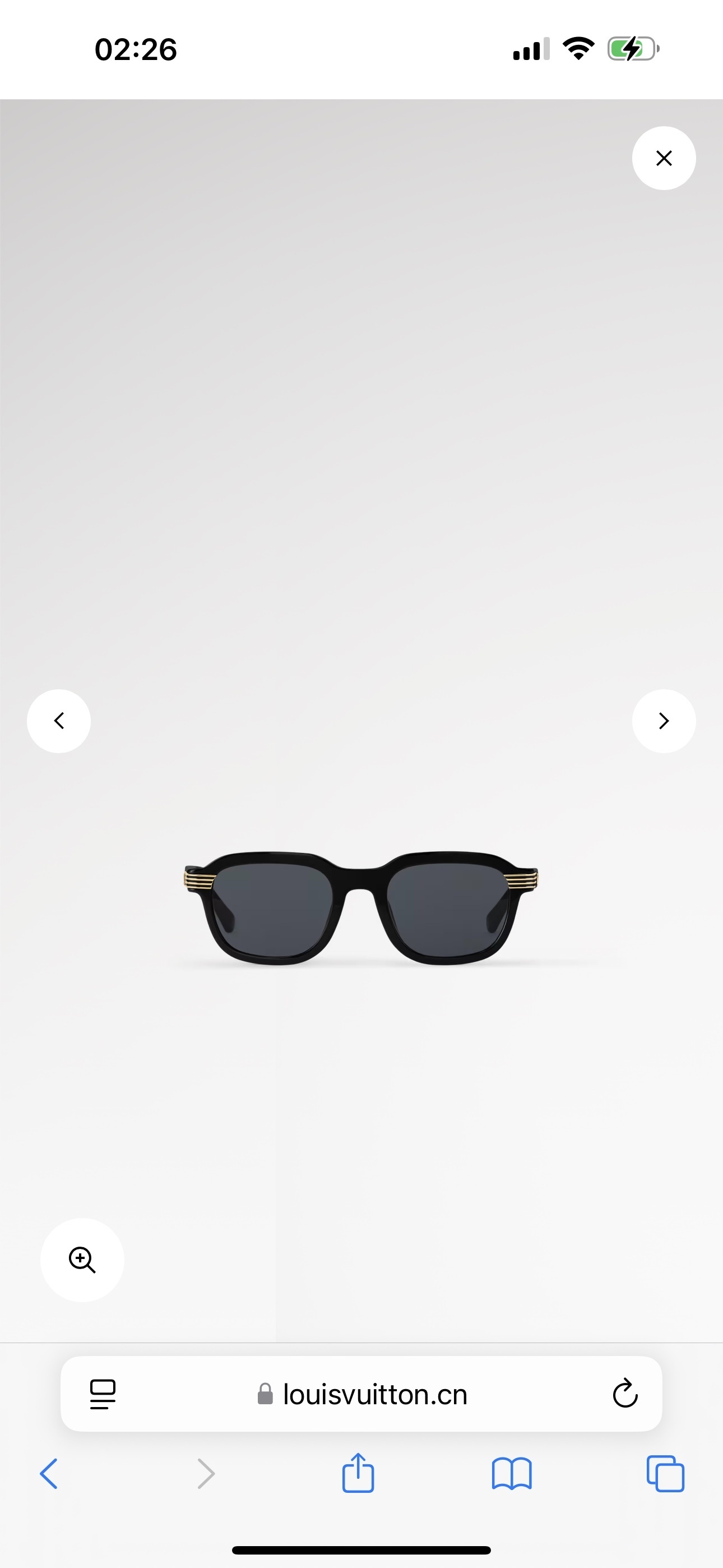723x1568 pixels.
Task: Close the product image viewer
Action: (x=664, y=158)
